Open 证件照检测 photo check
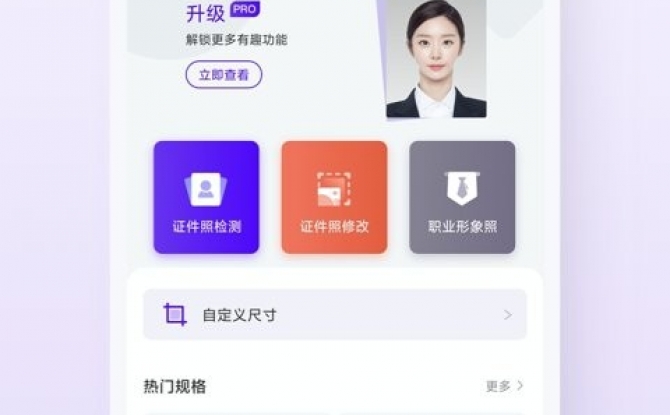670x415 pixels. pos(206,197)
